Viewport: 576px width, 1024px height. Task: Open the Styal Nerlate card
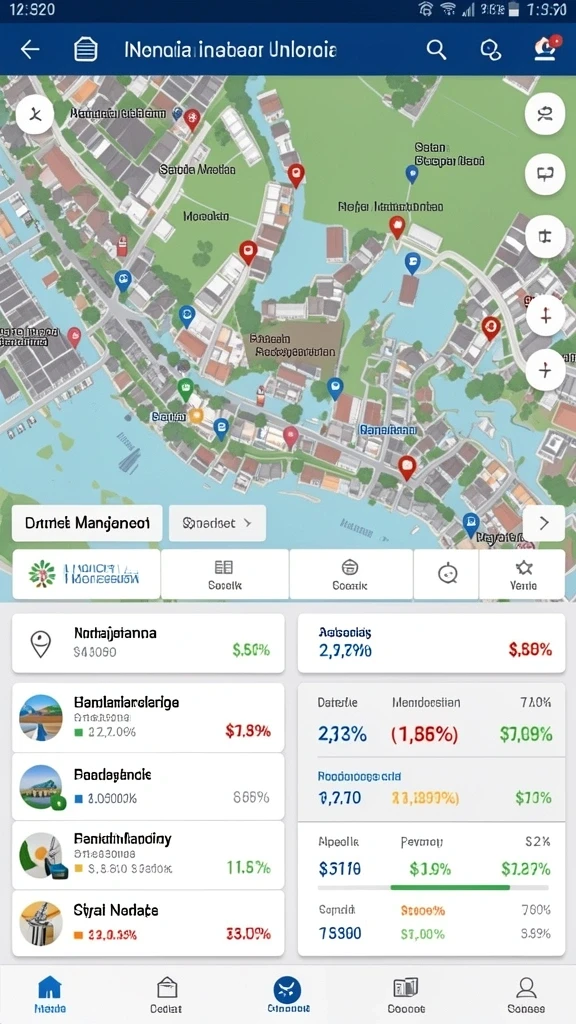[x=148, y=923]
